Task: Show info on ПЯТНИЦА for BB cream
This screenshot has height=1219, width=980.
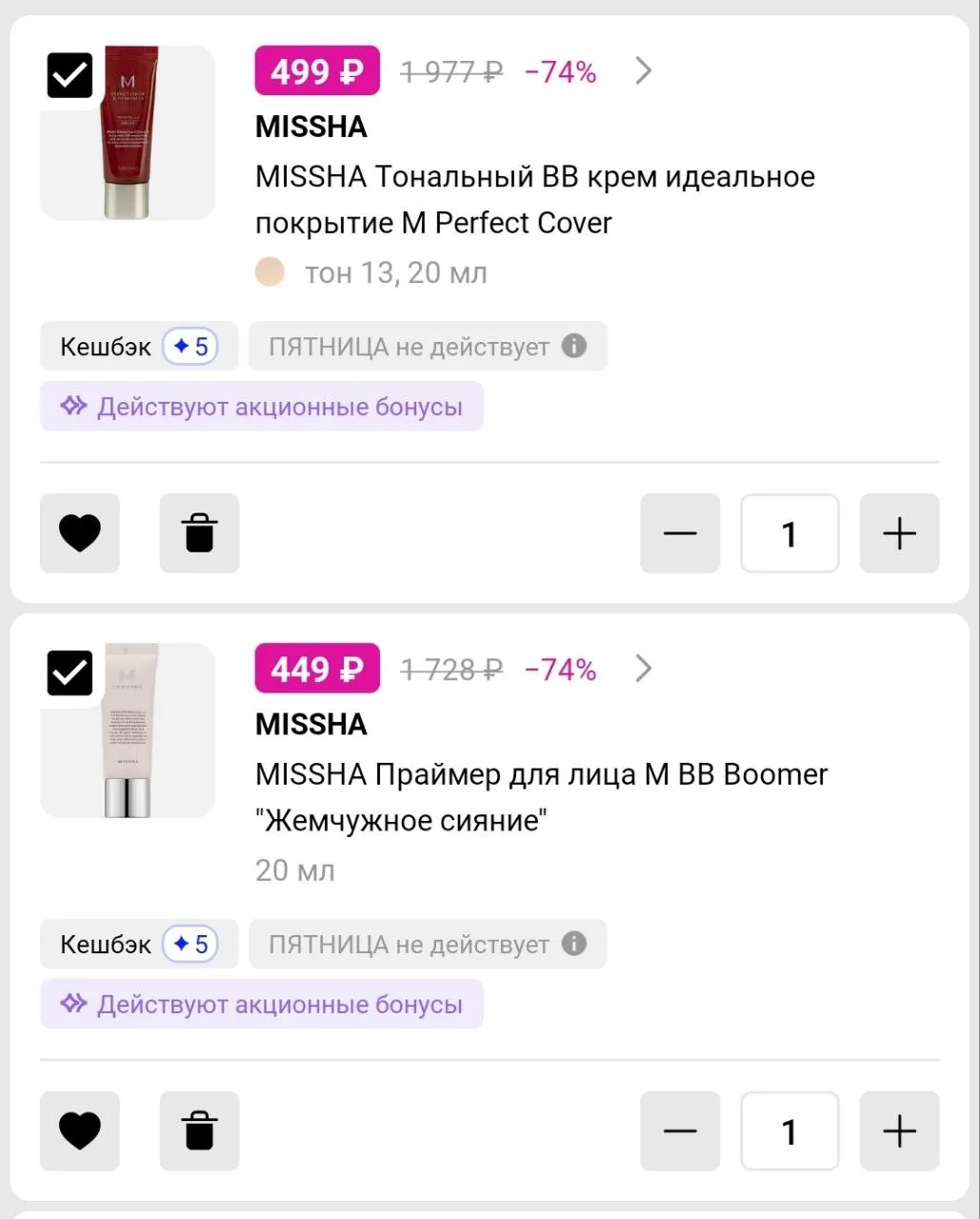Action: click(x=574, y=346)
